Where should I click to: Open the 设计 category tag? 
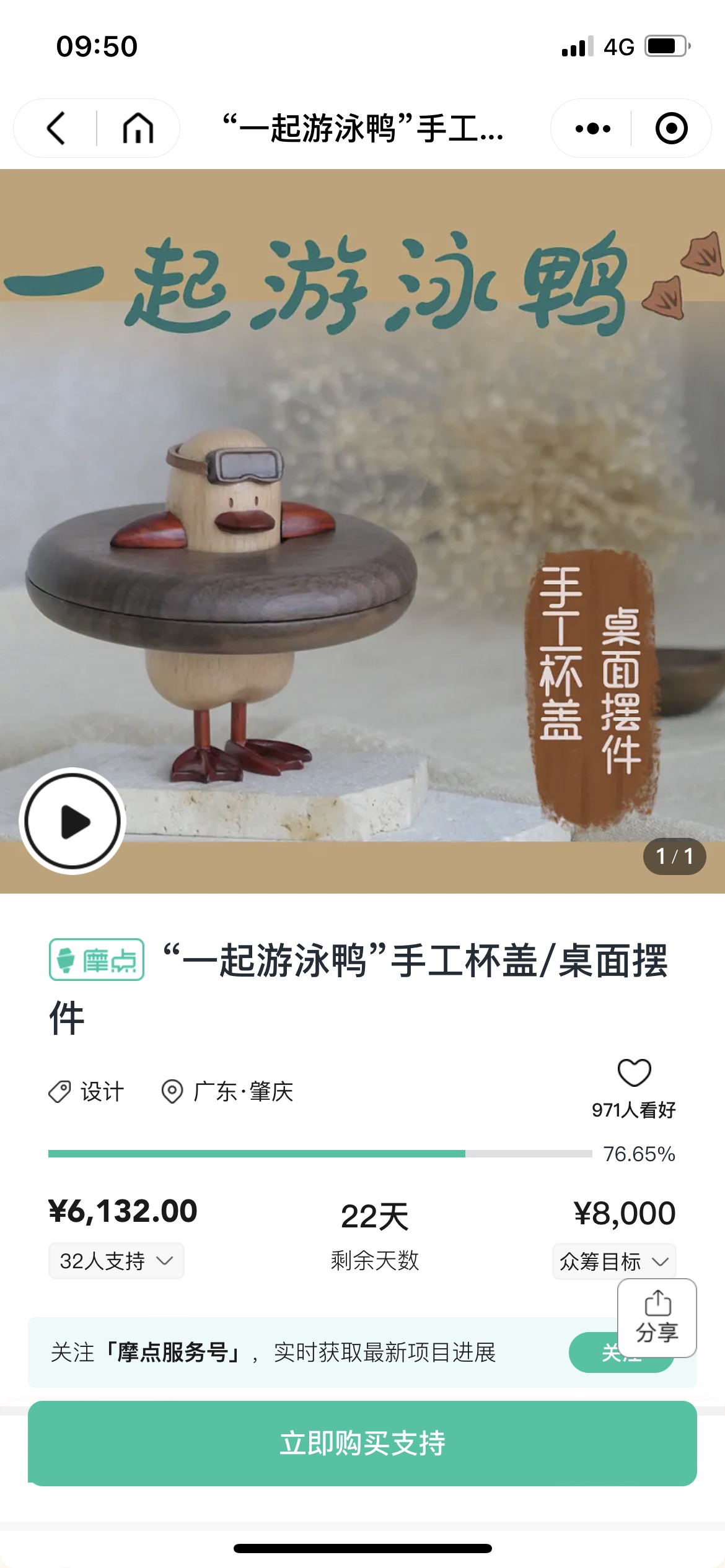tap(88, 1091)
